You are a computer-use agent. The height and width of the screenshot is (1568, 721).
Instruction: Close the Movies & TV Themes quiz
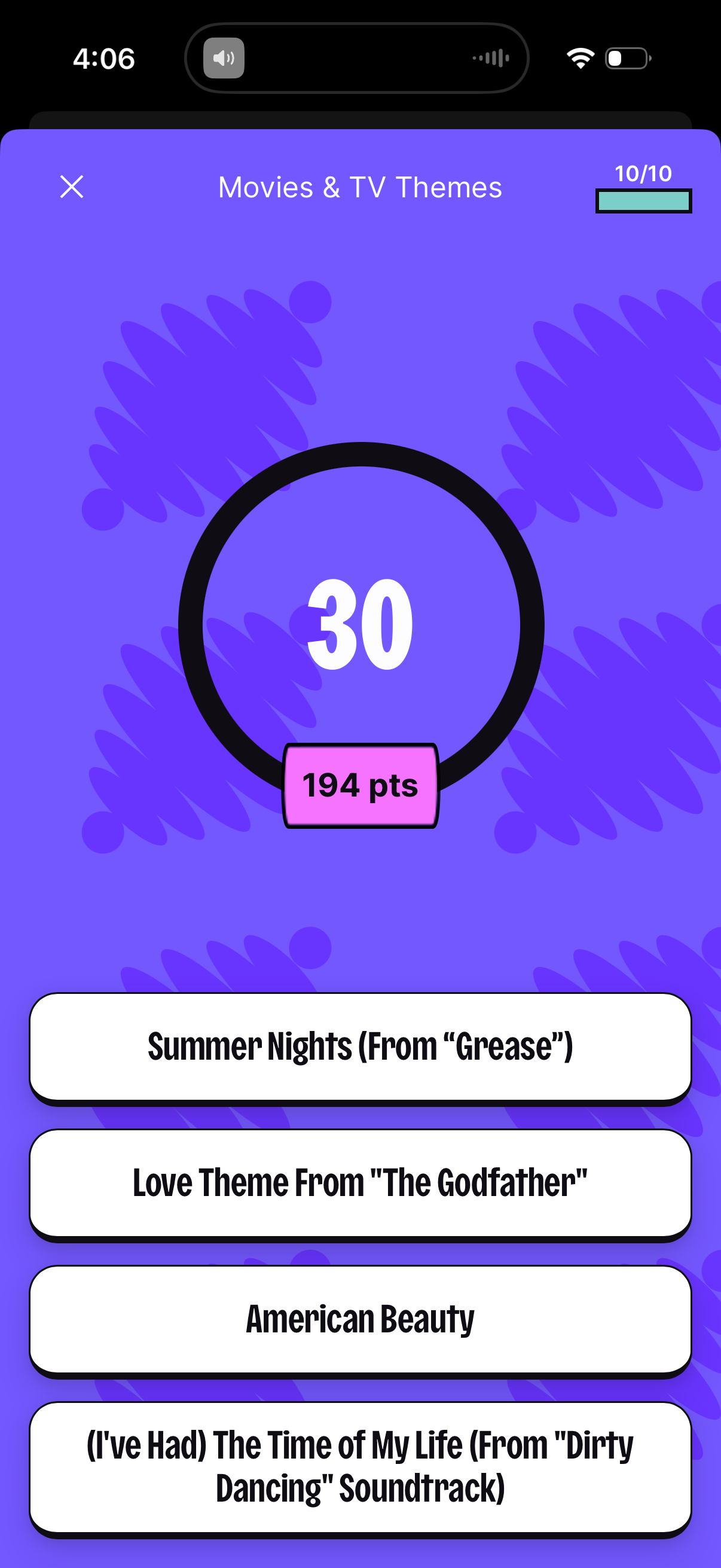coord(72,187)
